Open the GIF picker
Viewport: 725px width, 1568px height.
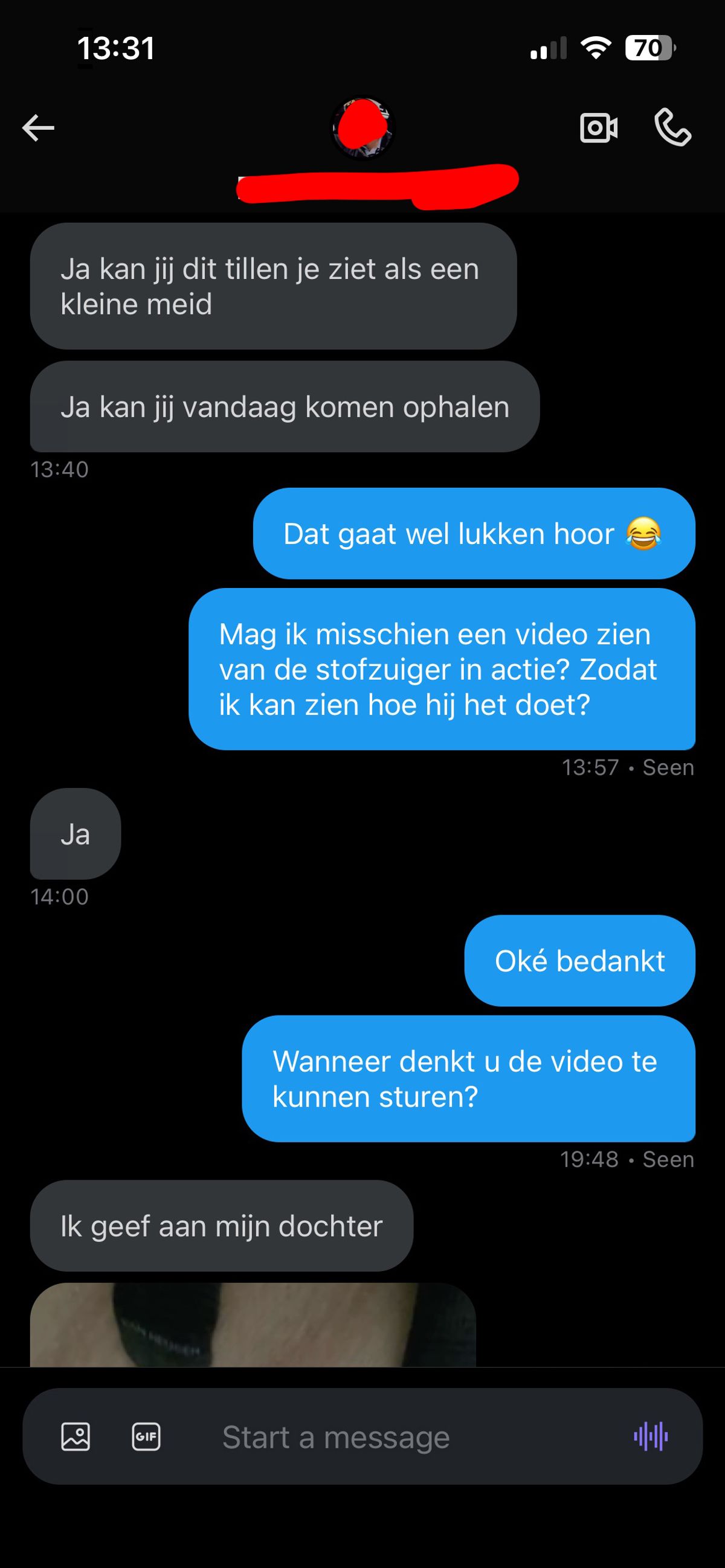click(x=146, y=1437)
